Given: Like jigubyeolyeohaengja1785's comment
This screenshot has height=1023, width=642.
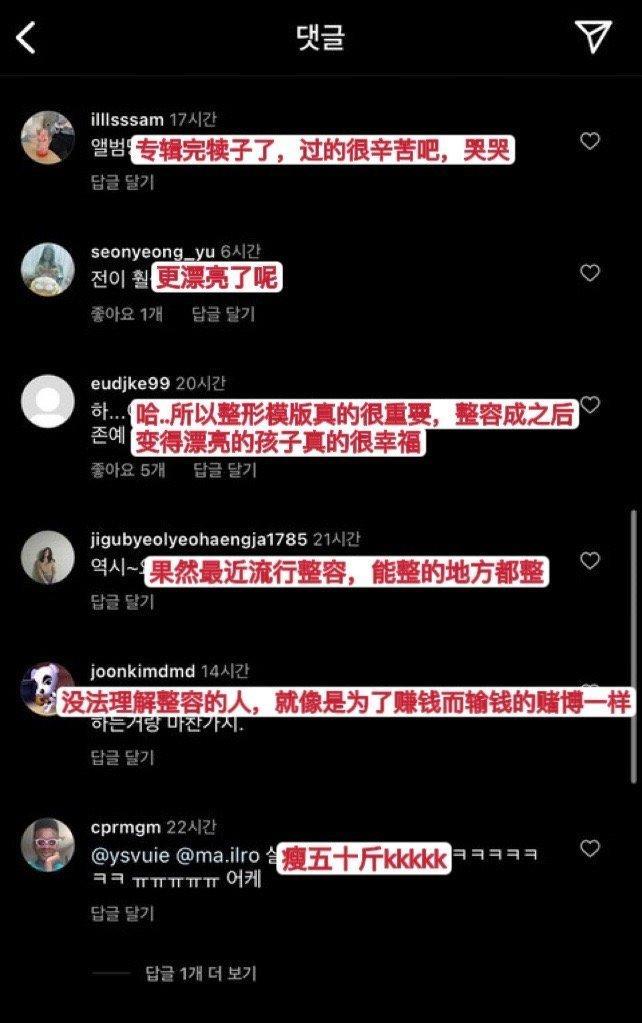Looking at the screenshot, I should point(590,561).
